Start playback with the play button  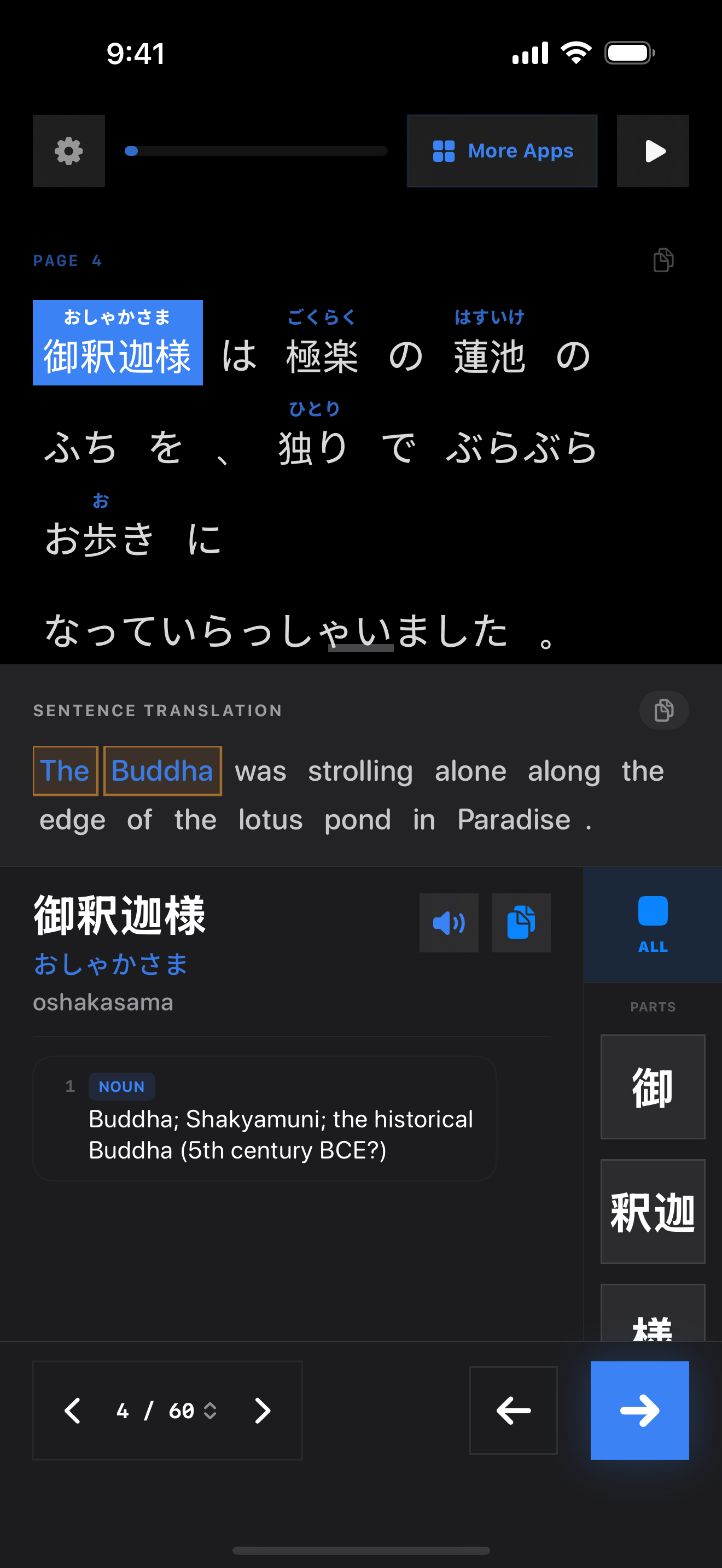point(653,151)
